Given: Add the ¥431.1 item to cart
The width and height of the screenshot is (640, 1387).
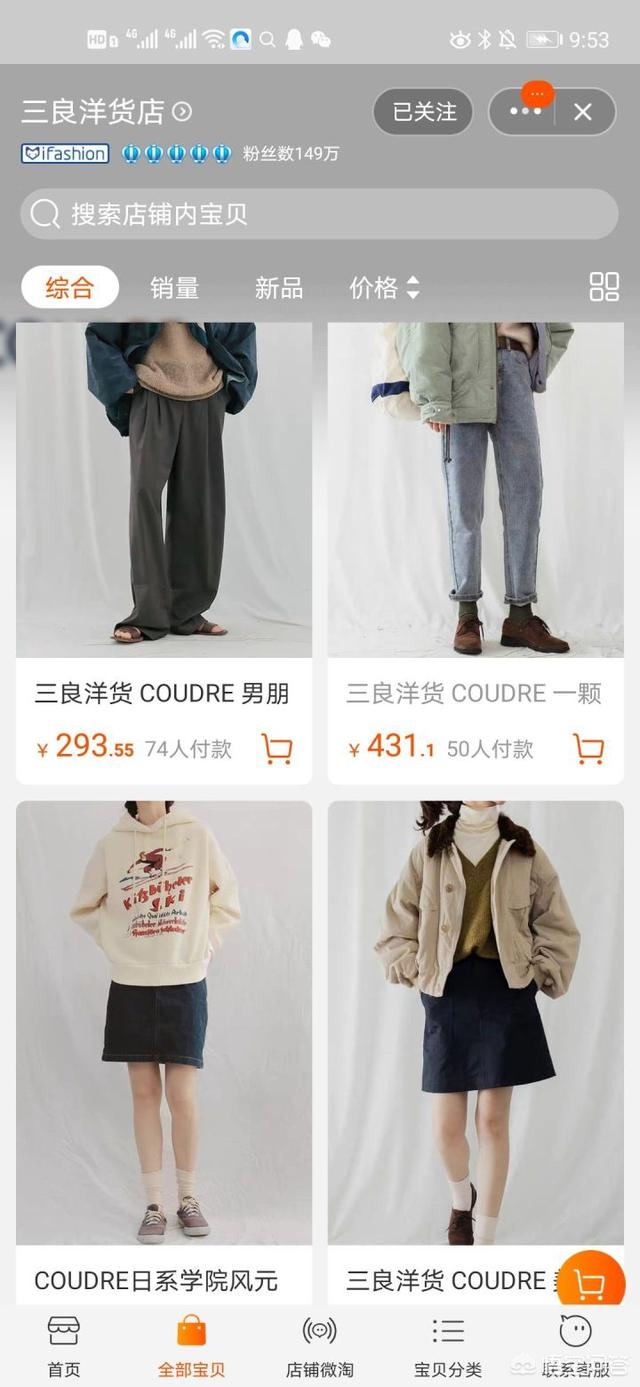Looking at the screenshot, I should click(x=589, y=748).
